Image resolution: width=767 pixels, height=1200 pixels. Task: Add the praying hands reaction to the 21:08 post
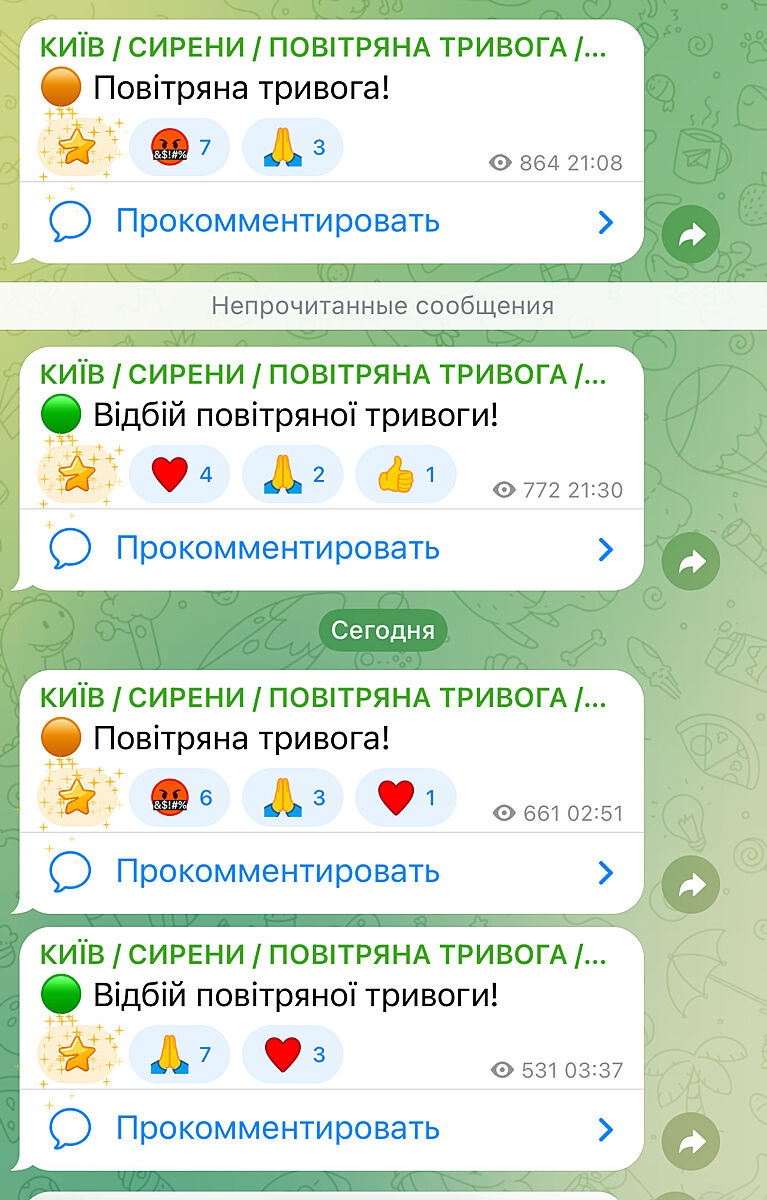(x=292, y=148)
